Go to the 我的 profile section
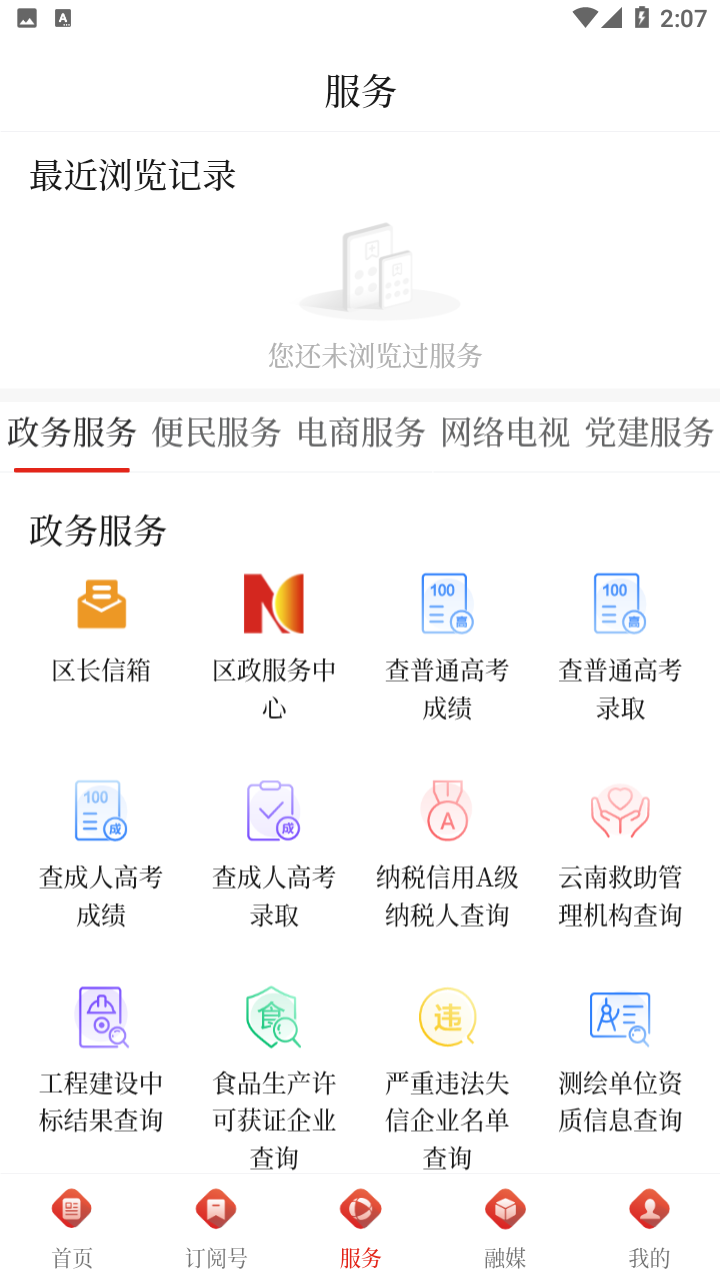Image resolution: width=720 pixels, height=1280 pixels. point(648,1225)
